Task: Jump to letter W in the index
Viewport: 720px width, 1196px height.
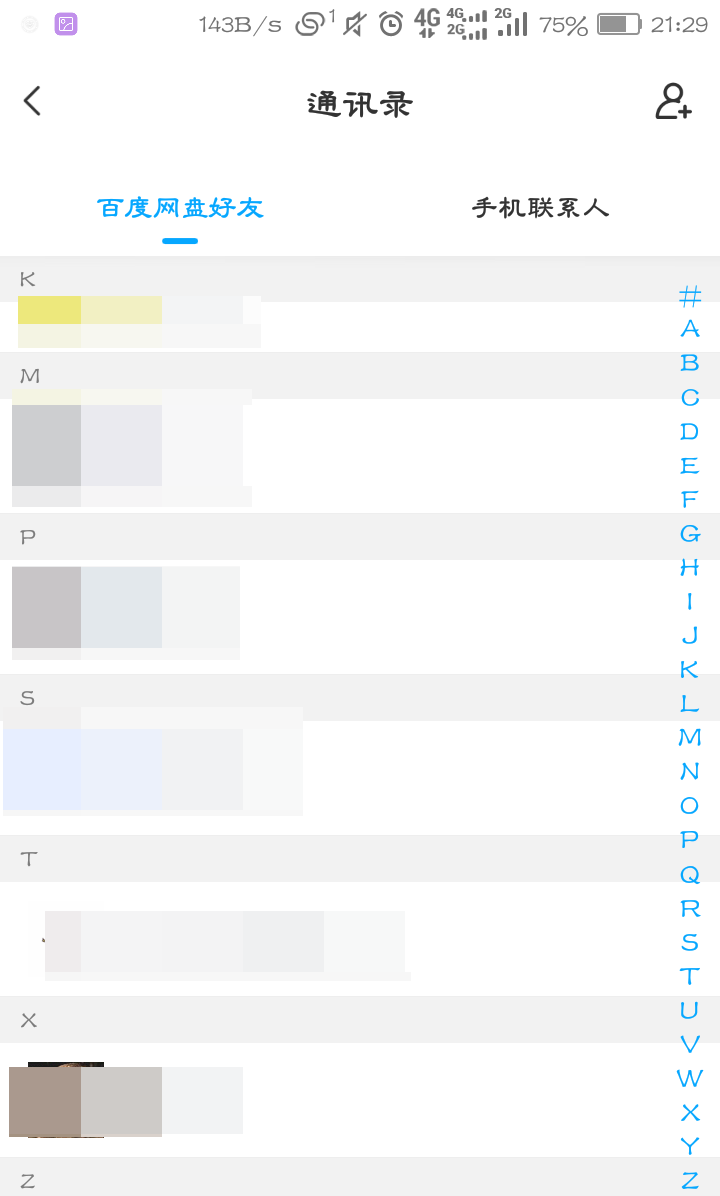Action: point(690,1078)
